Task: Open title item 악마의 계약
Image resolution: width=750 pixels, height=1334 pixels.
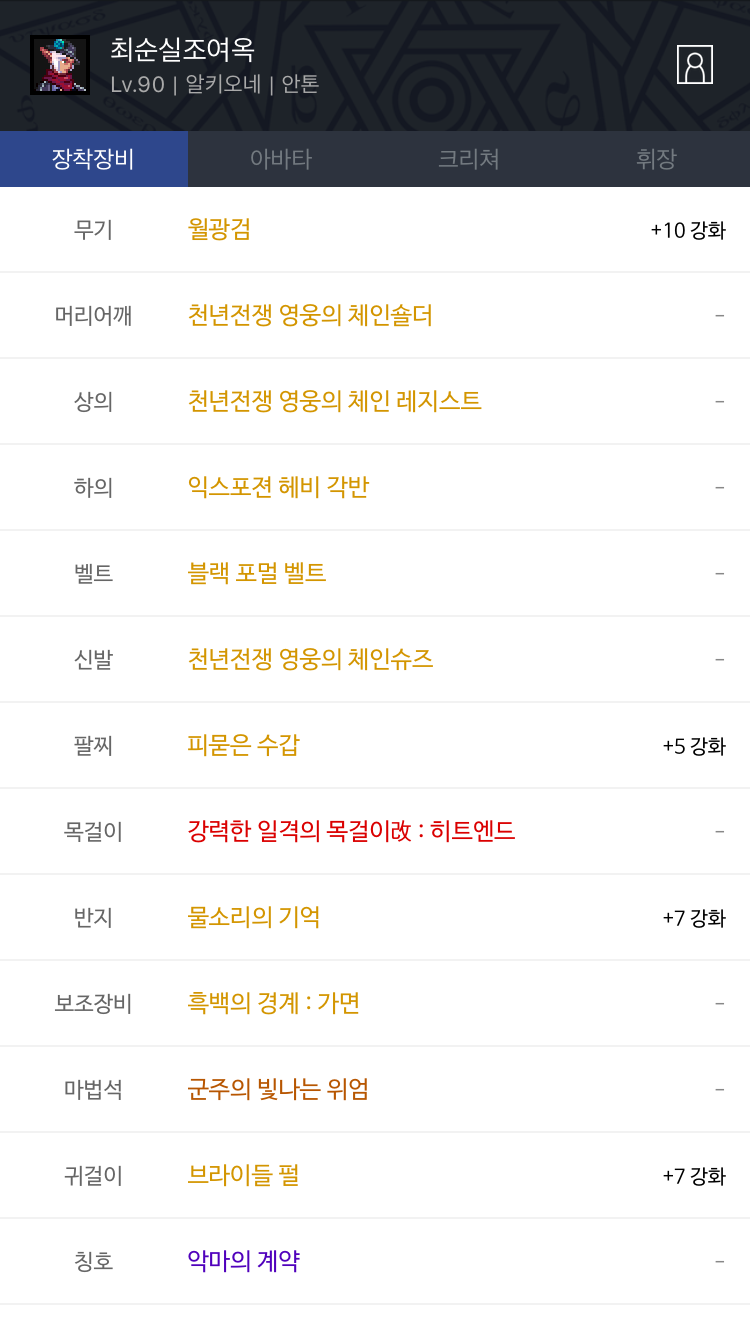Action: (x=243, y=1261)
